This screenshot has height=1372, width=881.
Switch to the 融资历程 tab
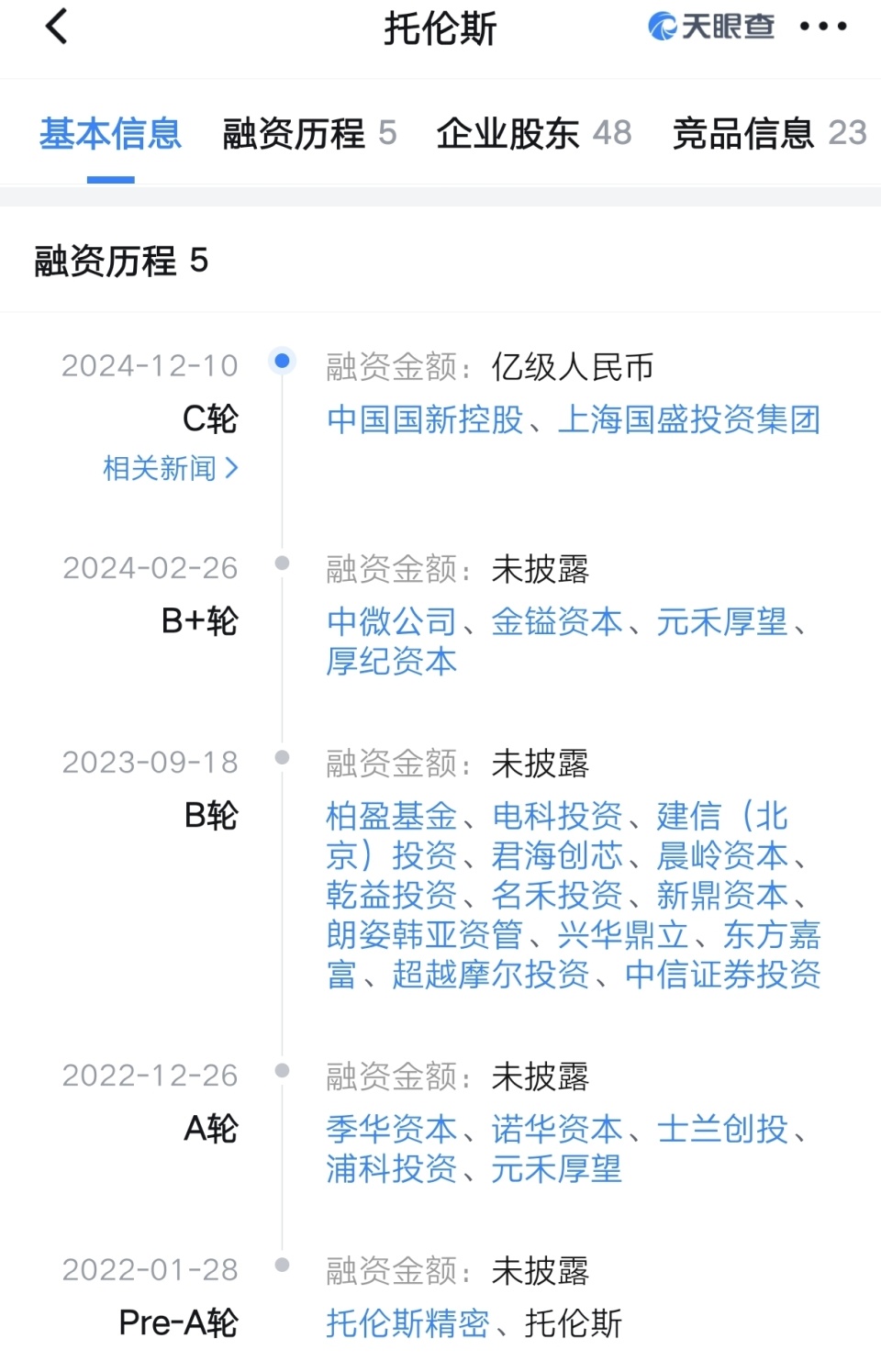coord(309,134)
